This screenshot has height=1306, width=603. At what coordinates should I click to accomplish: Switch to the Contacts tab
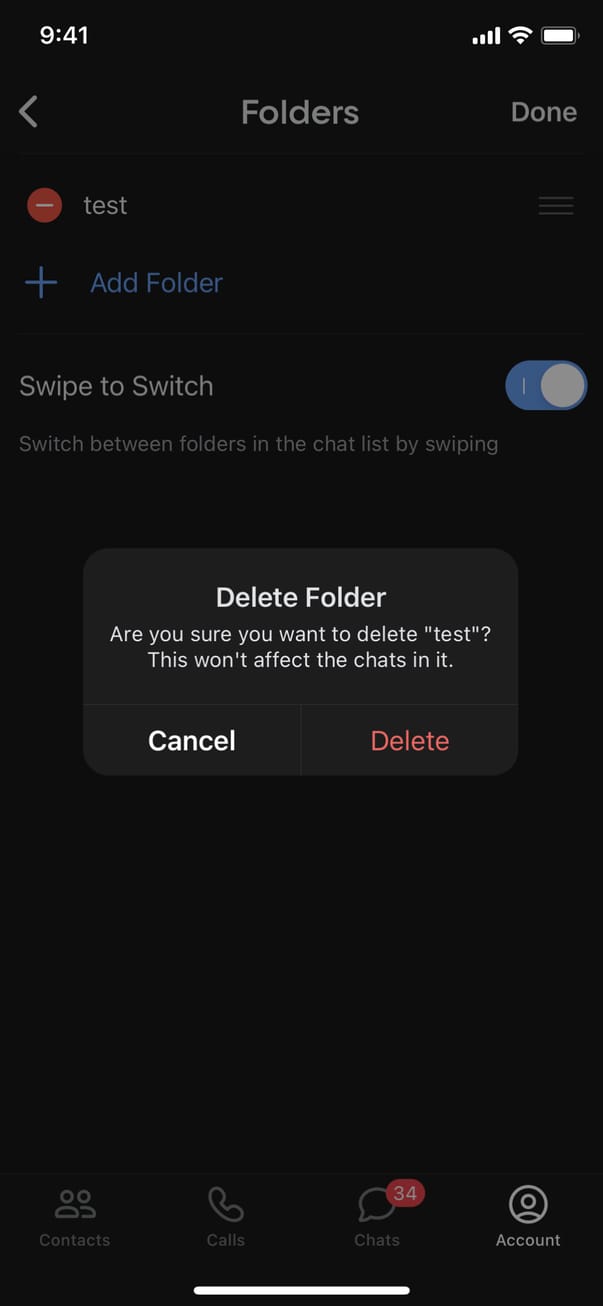[75, 1217]
